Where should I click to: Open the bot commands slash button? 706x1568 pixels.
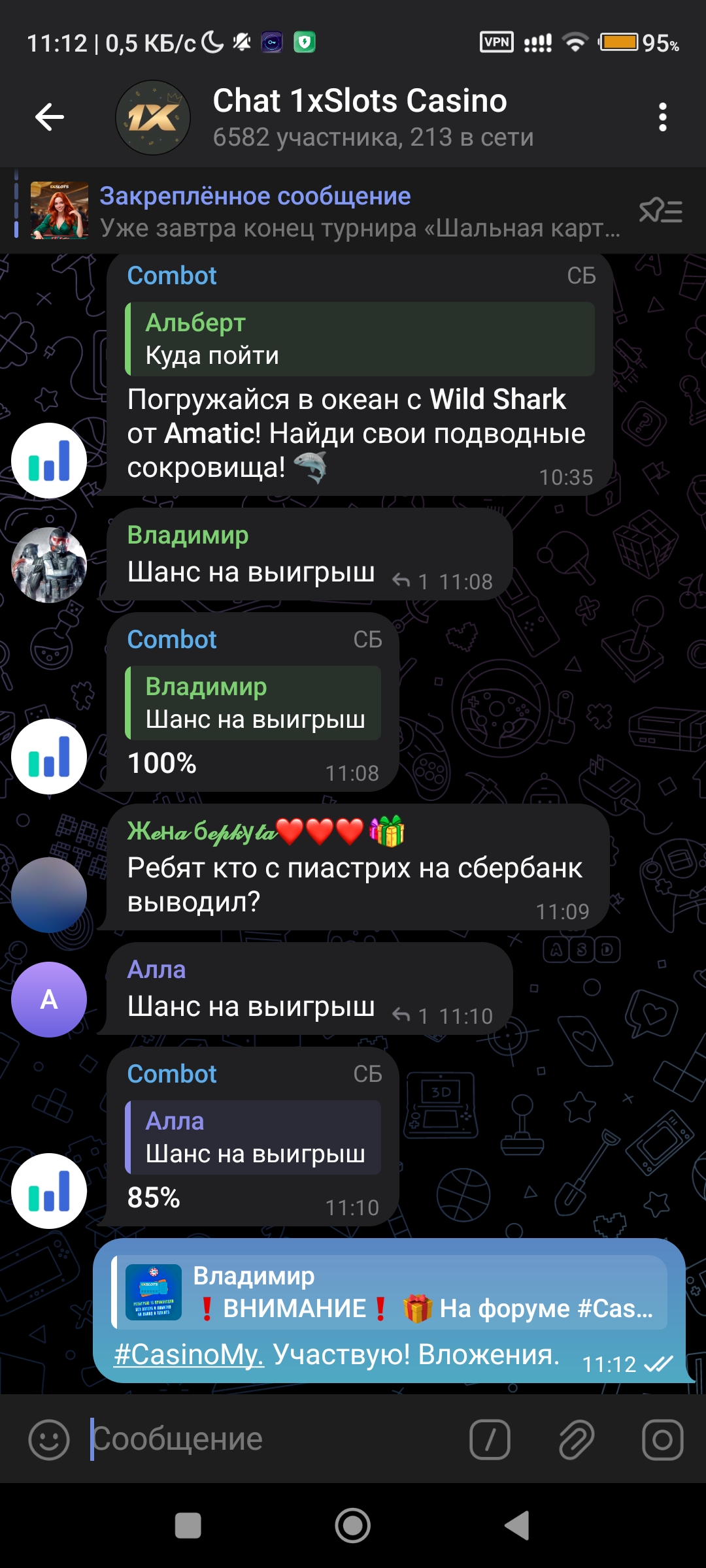(x=490, y=1439)
